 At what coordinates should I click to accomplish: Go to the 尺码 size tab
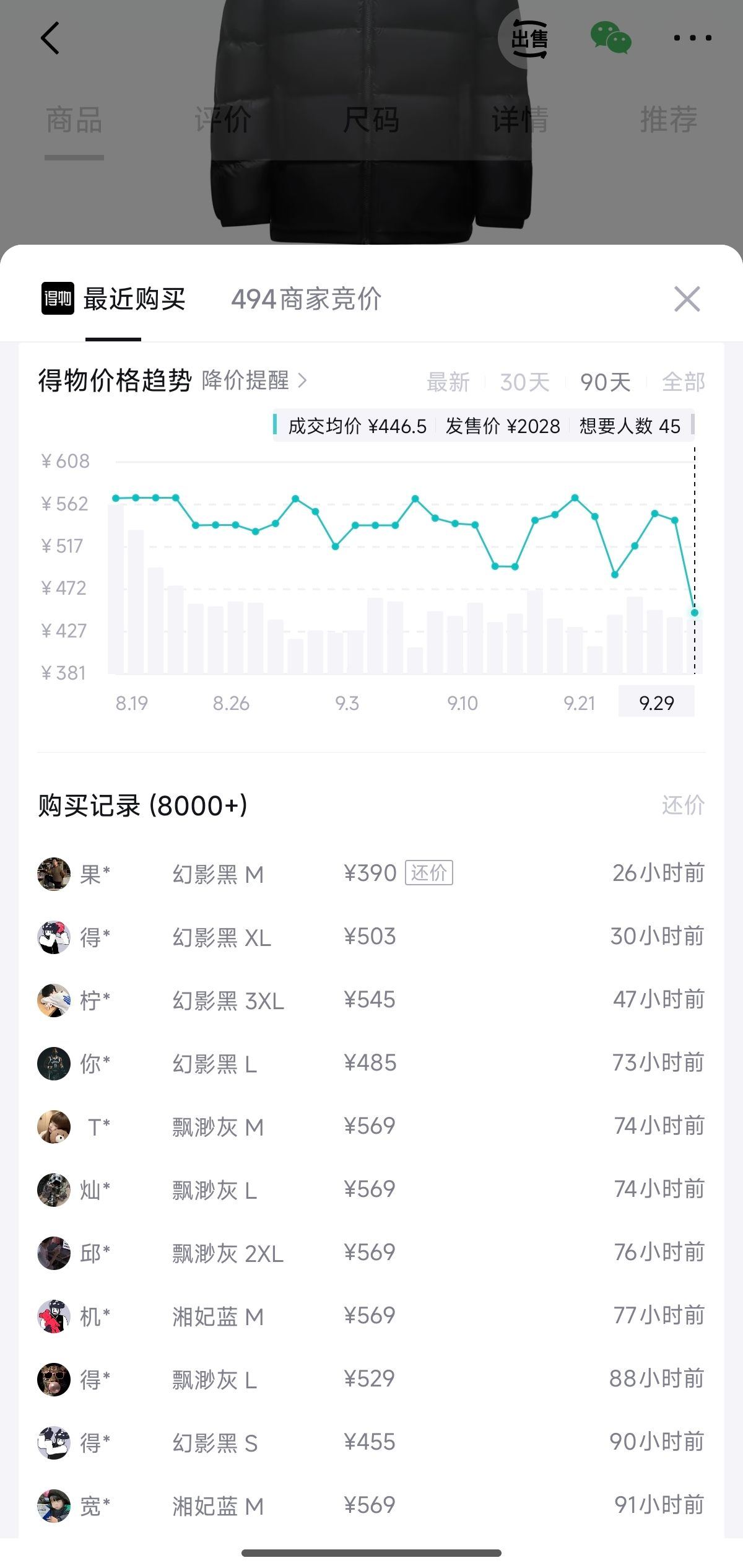[371, 120]
